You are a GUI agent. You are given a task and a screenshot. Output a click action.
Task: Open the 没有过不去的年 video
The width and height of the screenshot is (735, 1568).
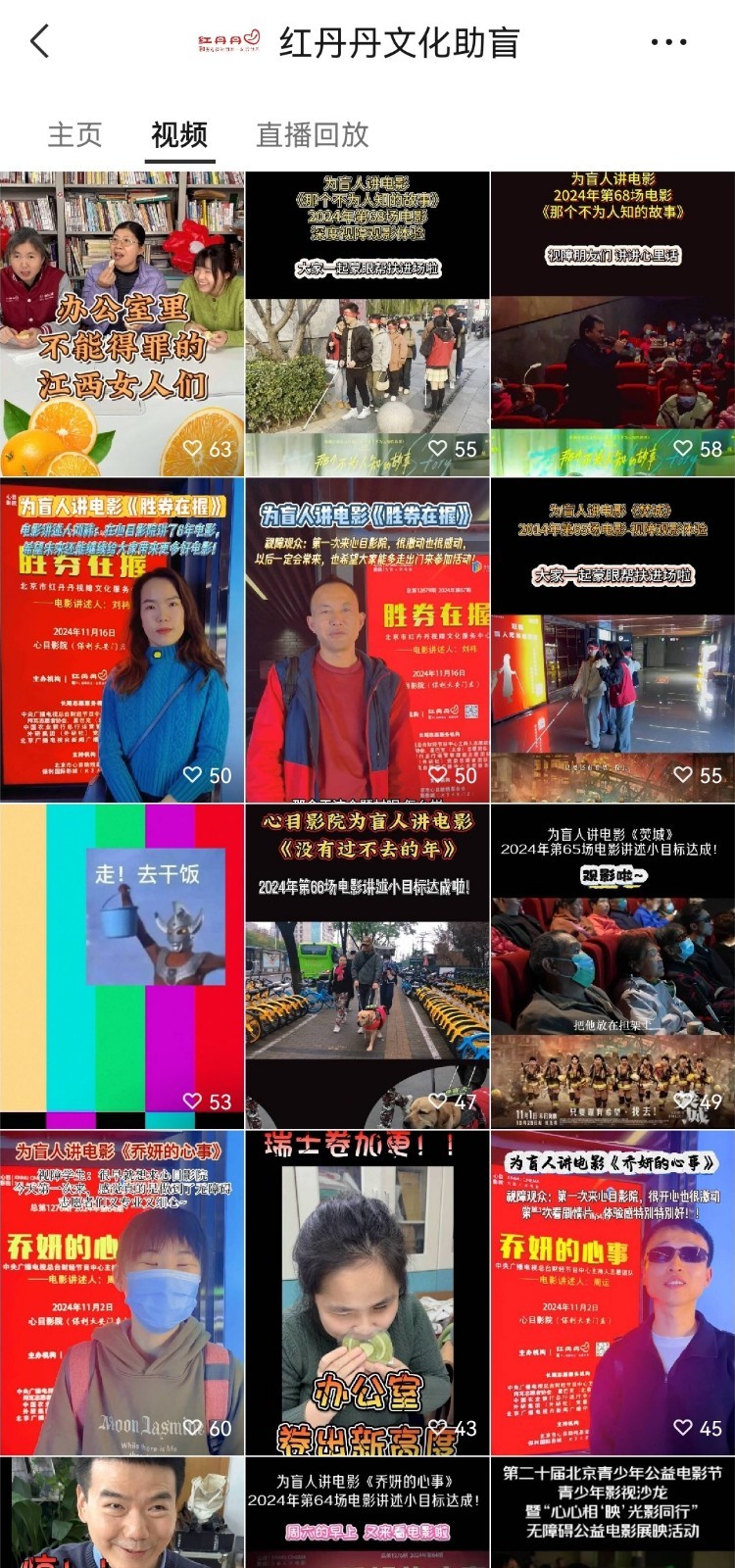tap(367, 965)
